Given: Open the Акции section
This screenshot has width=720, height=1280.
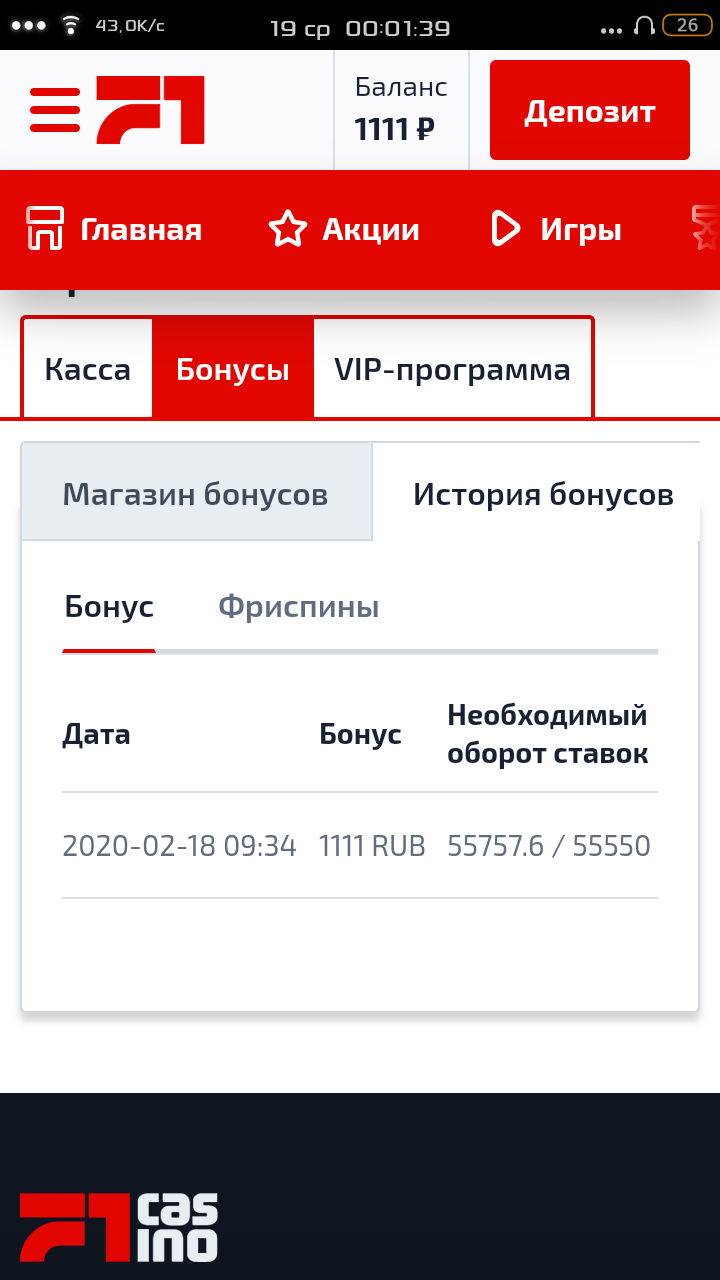Looking at the screenshot, I should (344, 230).
